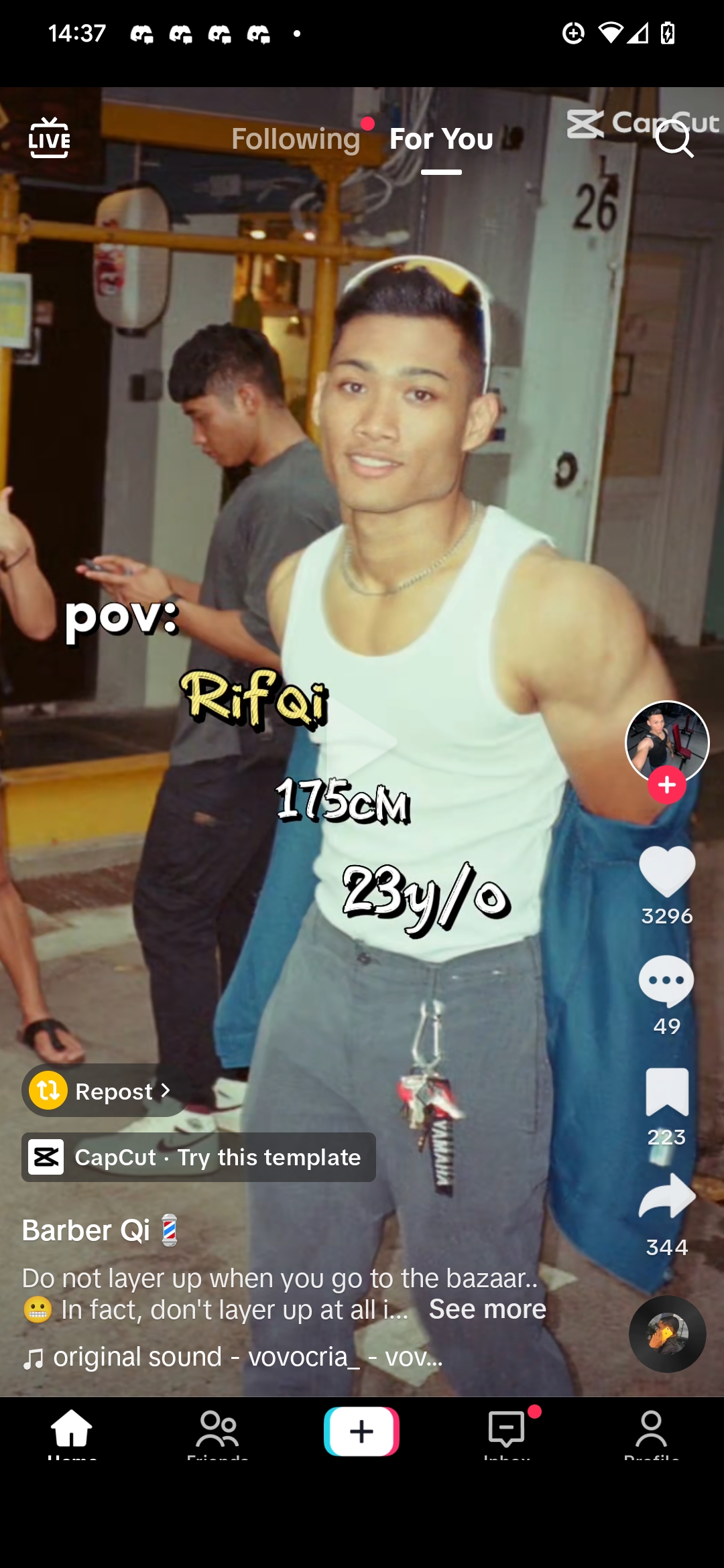Follow the creator with the plus badge

point(666,785)
